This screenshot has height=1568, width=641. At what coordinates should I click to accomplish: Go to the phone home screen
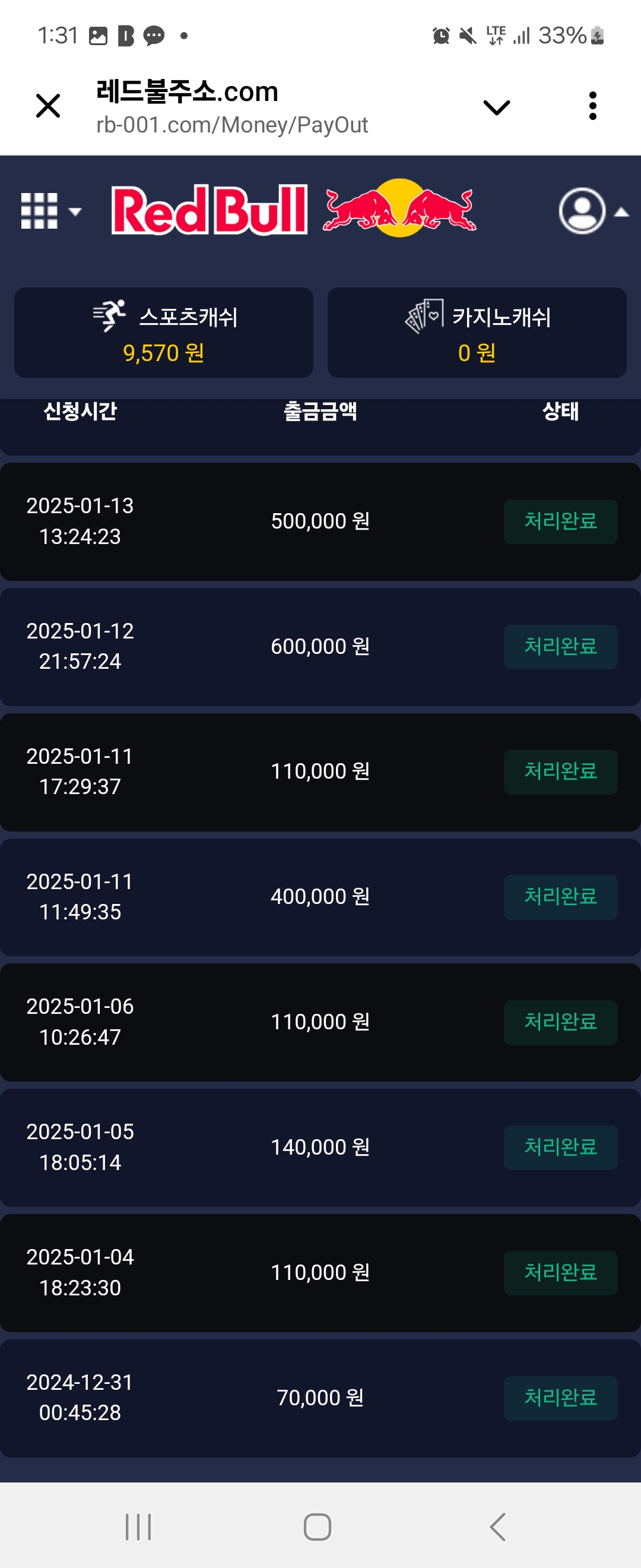click(318, 1526)
